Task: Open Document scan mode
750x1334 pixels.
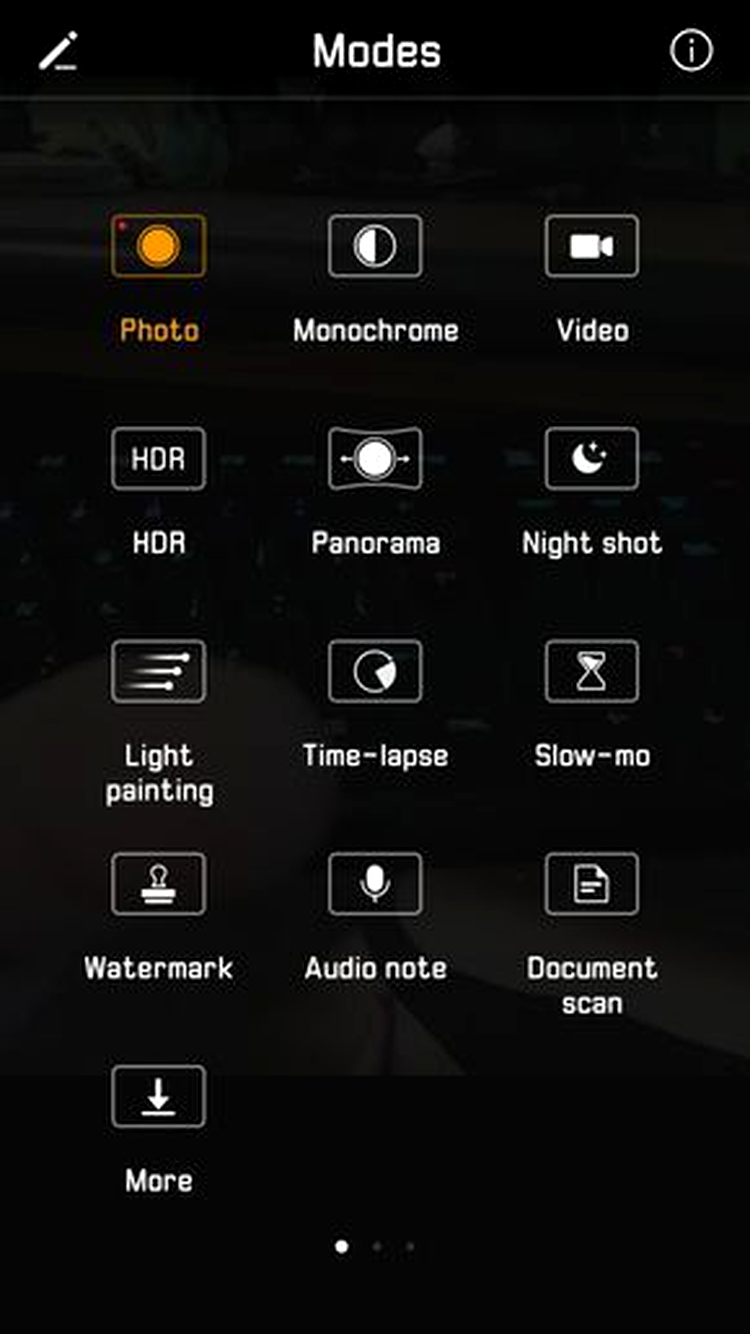Action: [591, 884]
